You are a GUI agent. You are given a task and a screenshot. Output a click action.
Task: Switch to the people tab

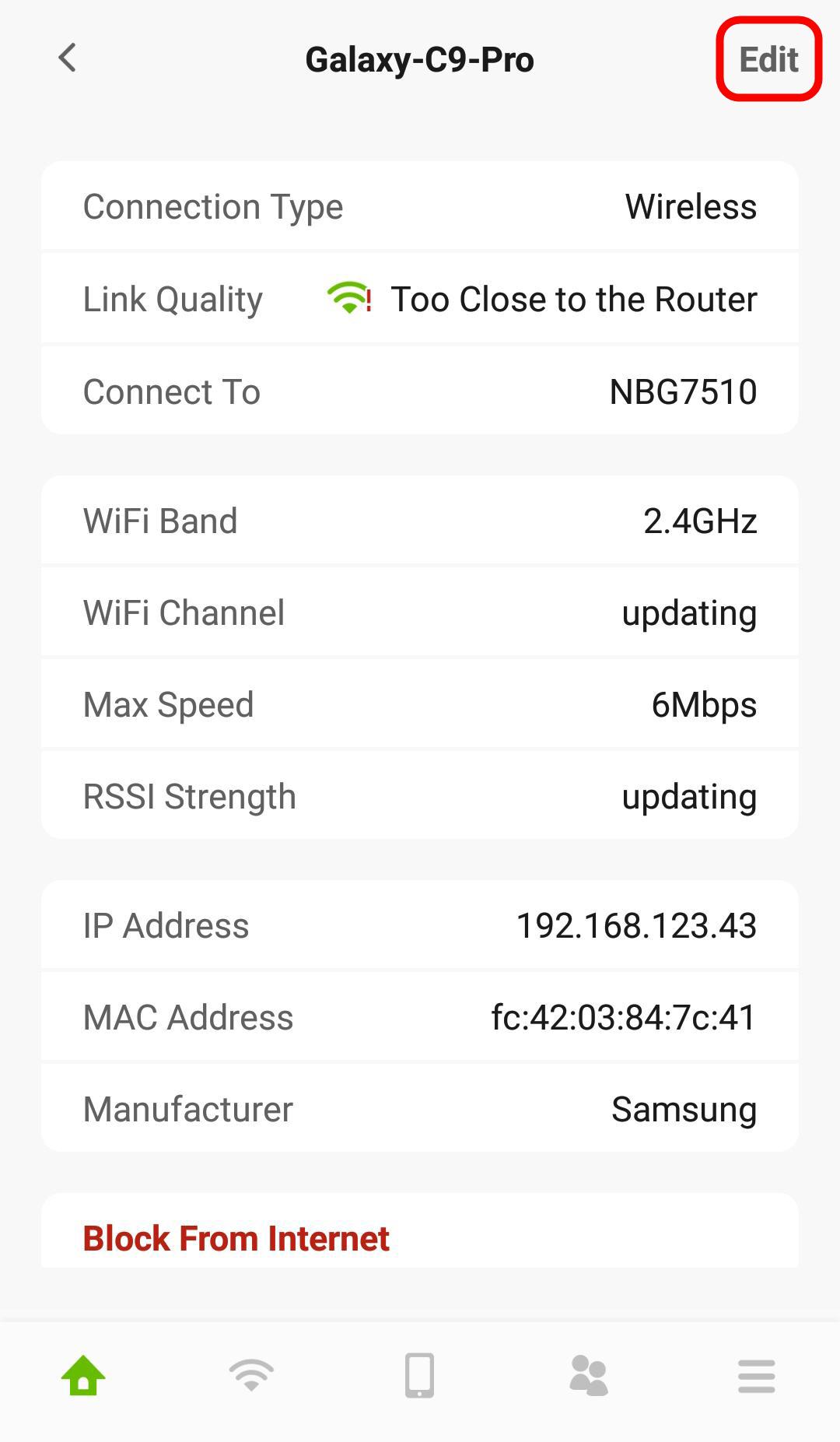pos(588,1375)
